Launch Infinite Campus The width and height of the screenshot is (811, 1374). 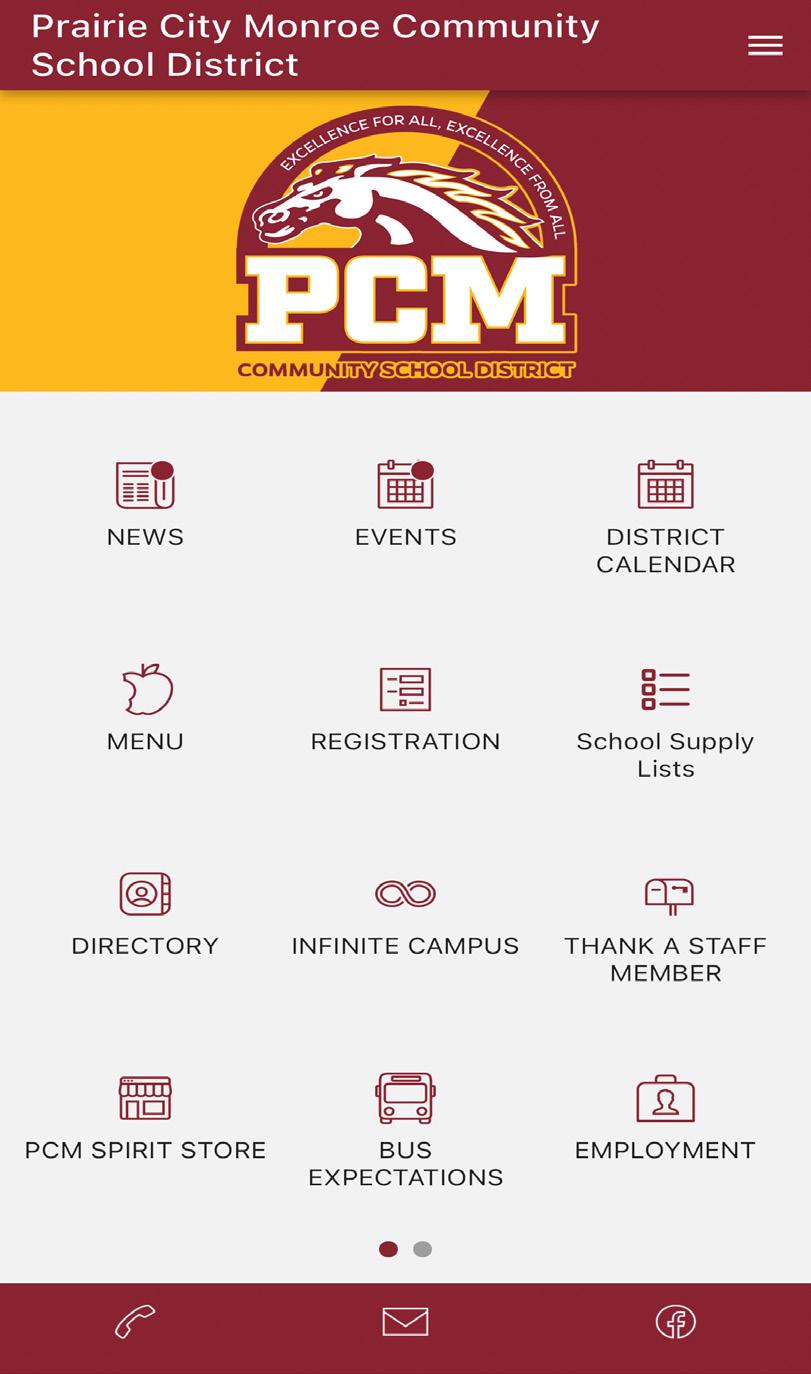pyautogui.click(x=406, y=912)
